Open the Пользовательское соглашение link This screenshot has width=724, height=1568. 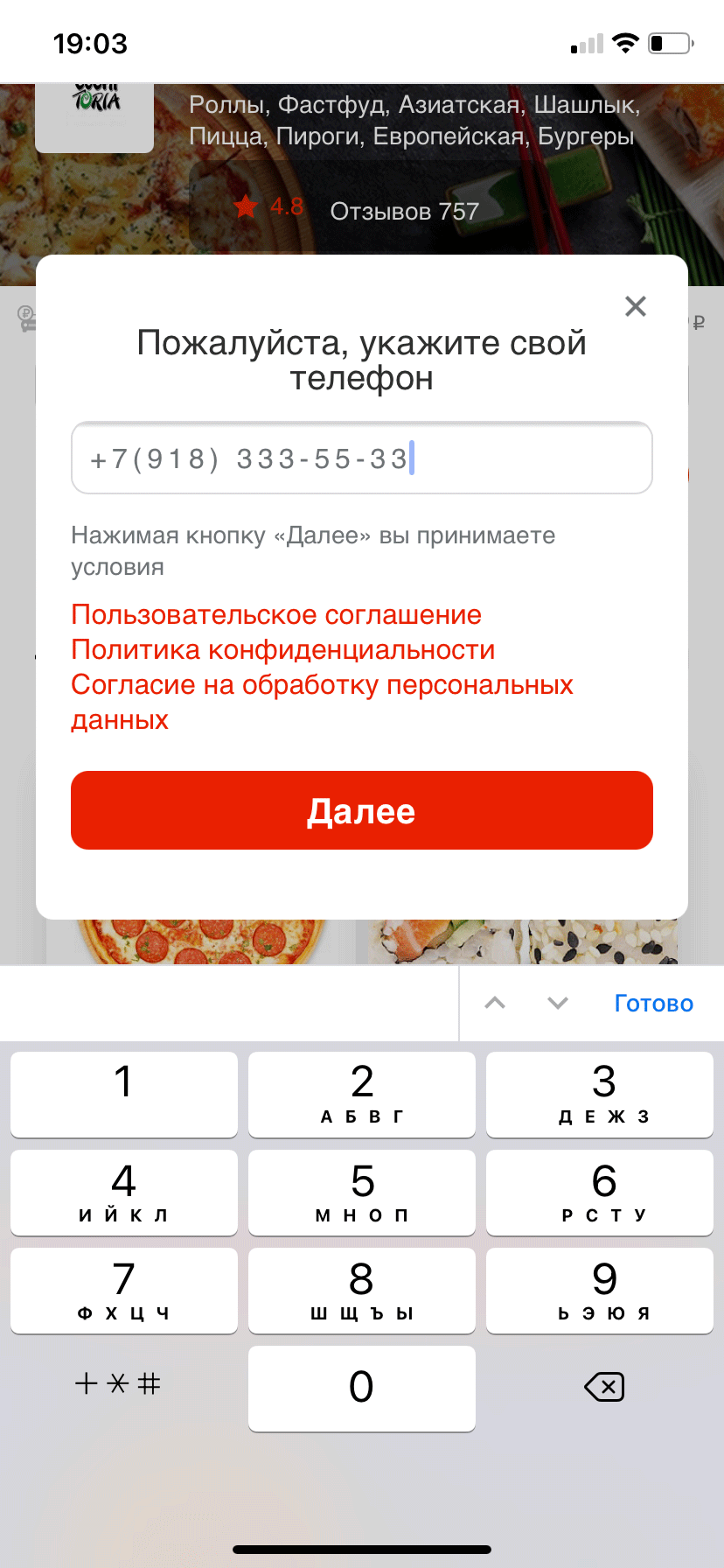click(276, 614)
